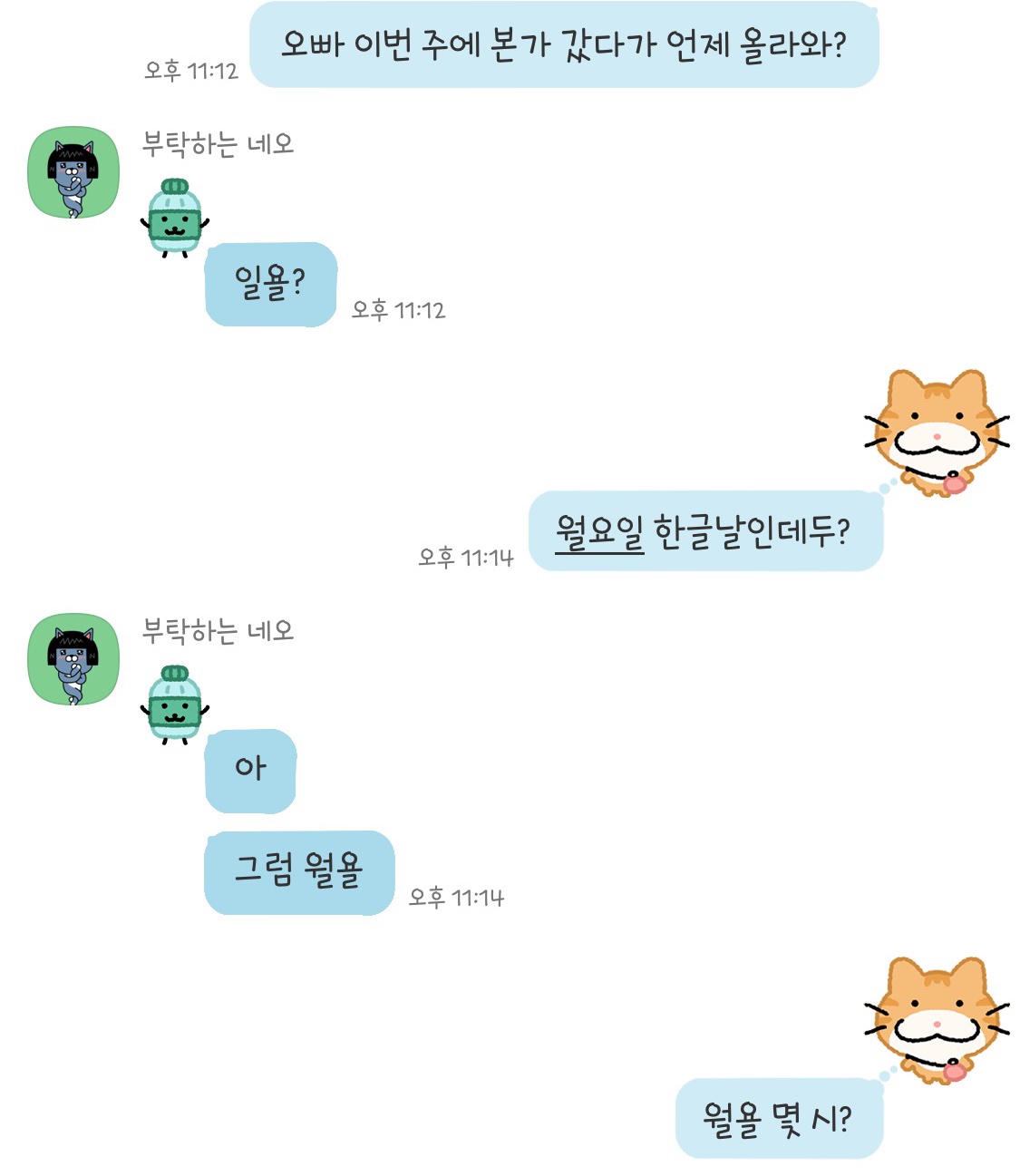Screen dimensions: 1020x1176
Task: Tap the underlined 월요일 date link
Action: point(598,532)
